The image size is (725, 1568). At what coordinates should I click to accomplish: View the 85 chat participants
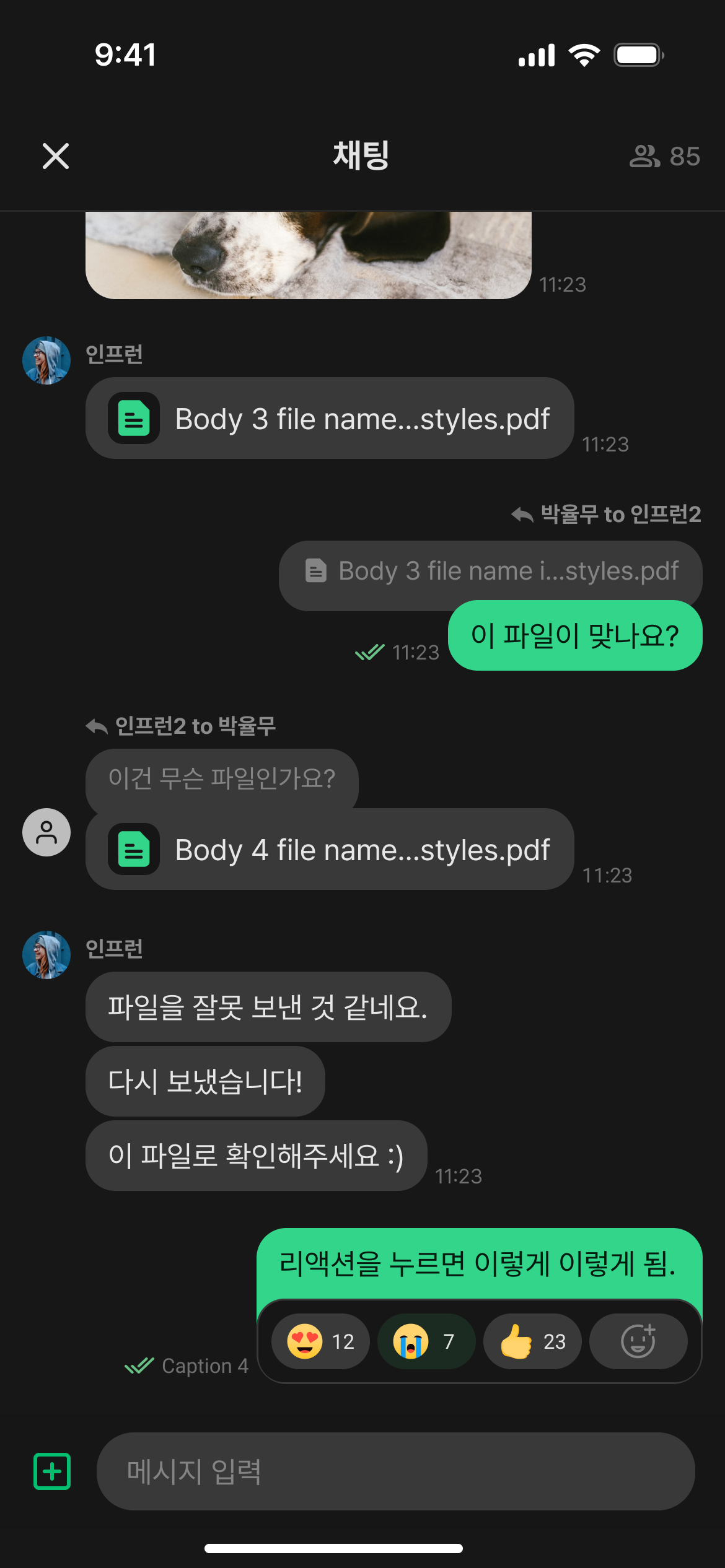click(x=665, y=156)
